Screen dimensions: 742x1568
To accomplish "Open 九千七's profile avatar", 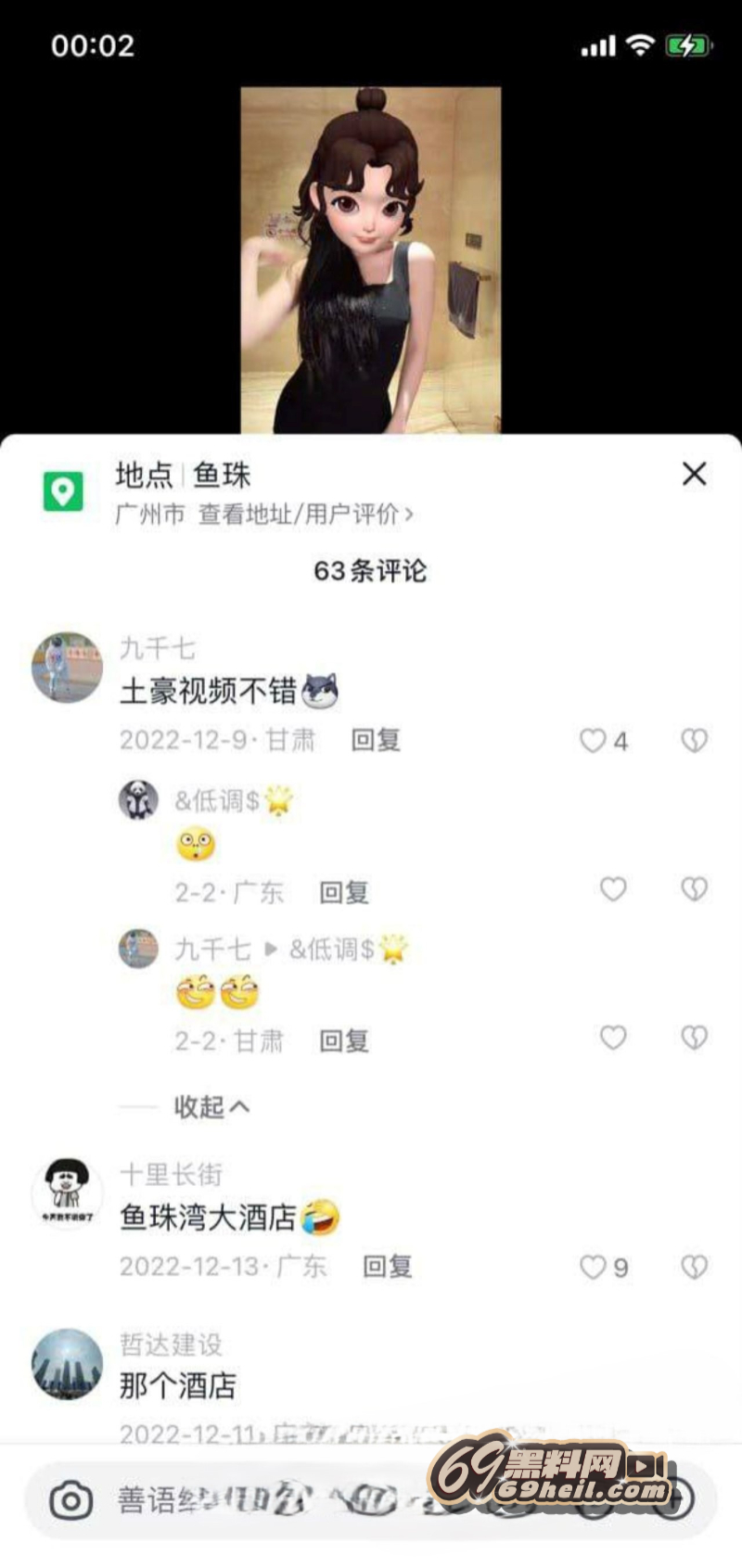I will (x=68, y=668).
